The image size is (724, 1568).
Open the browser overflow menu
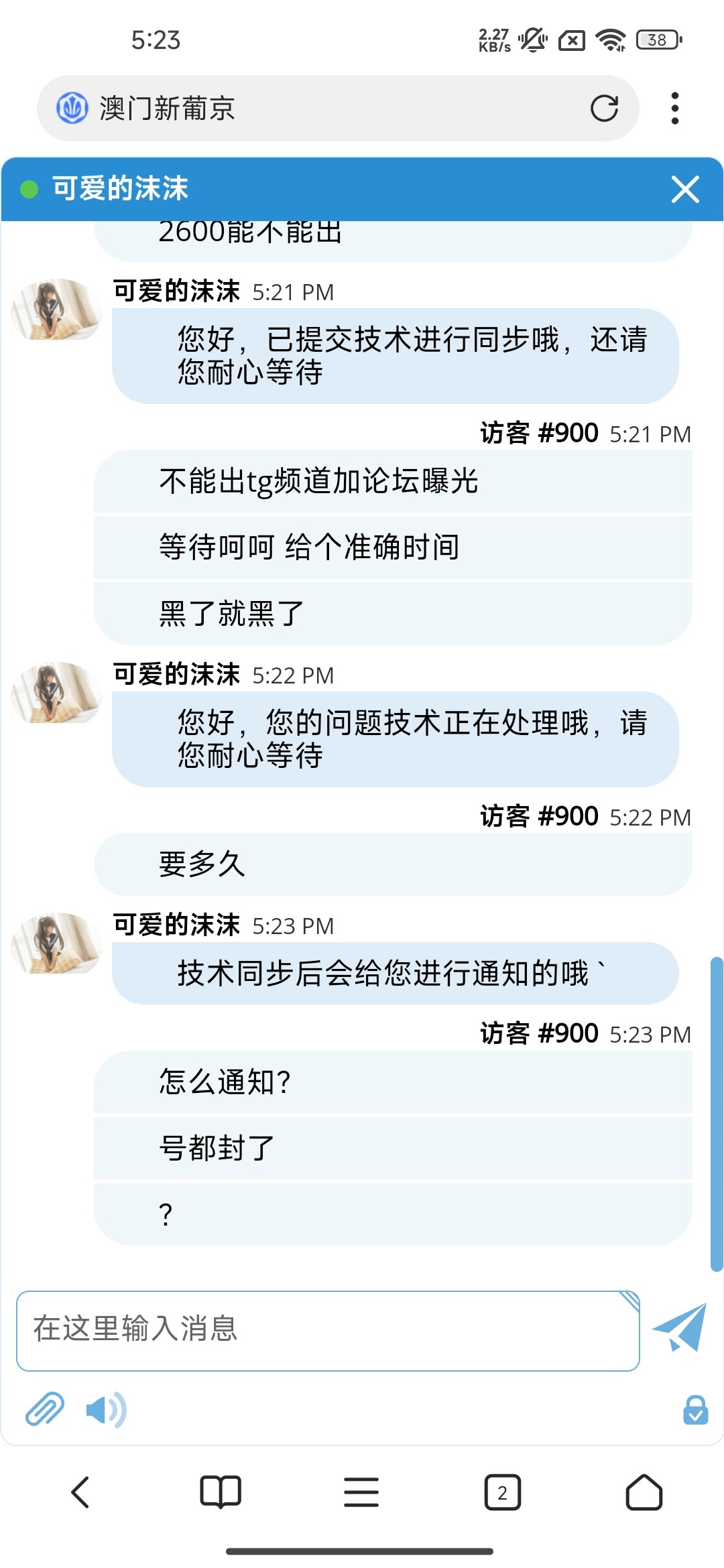pos(674,108)
